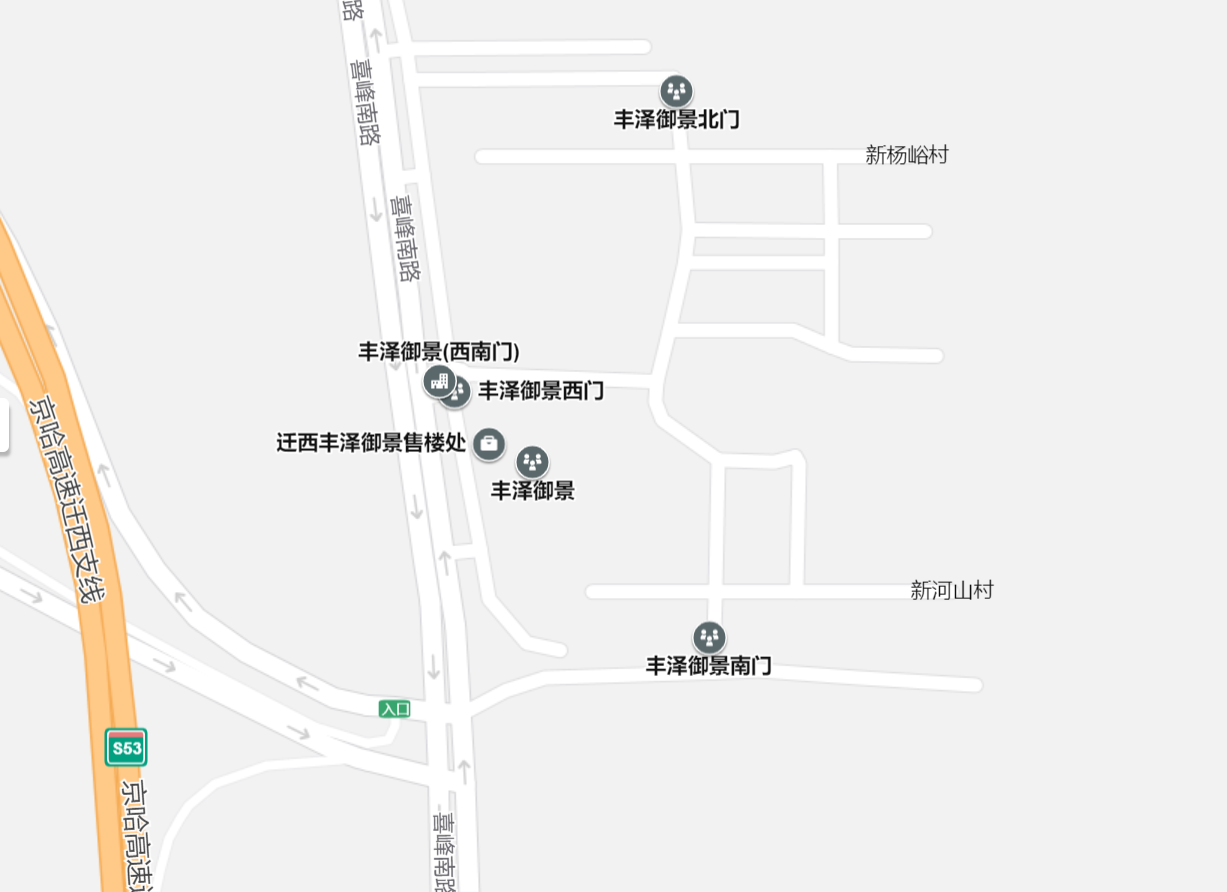Open 迁西丰泽御景售楼处 sales office marker
This screenshot has width=1227, height=892.
click(489, 443)
